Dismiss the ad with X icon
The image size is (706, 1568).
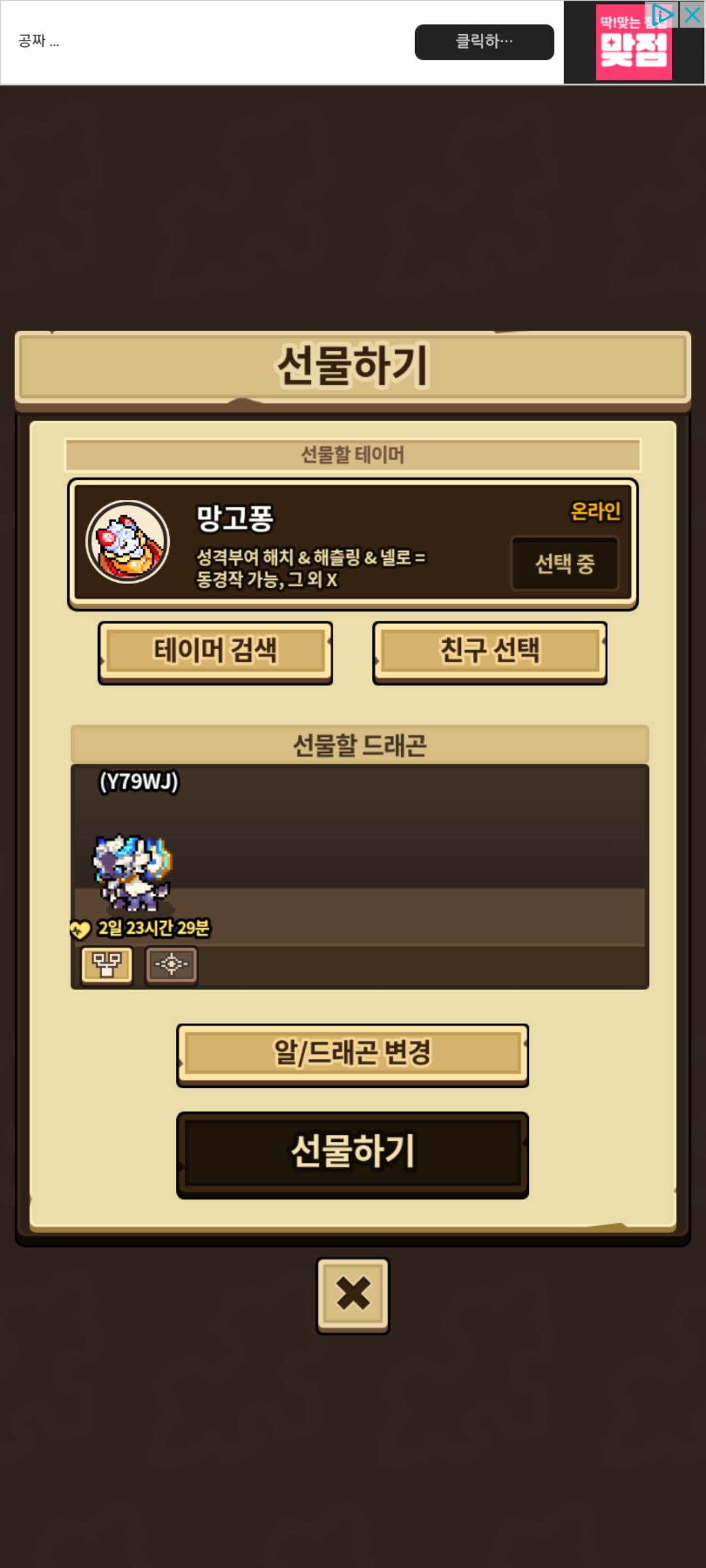click(x=692, y=14)
